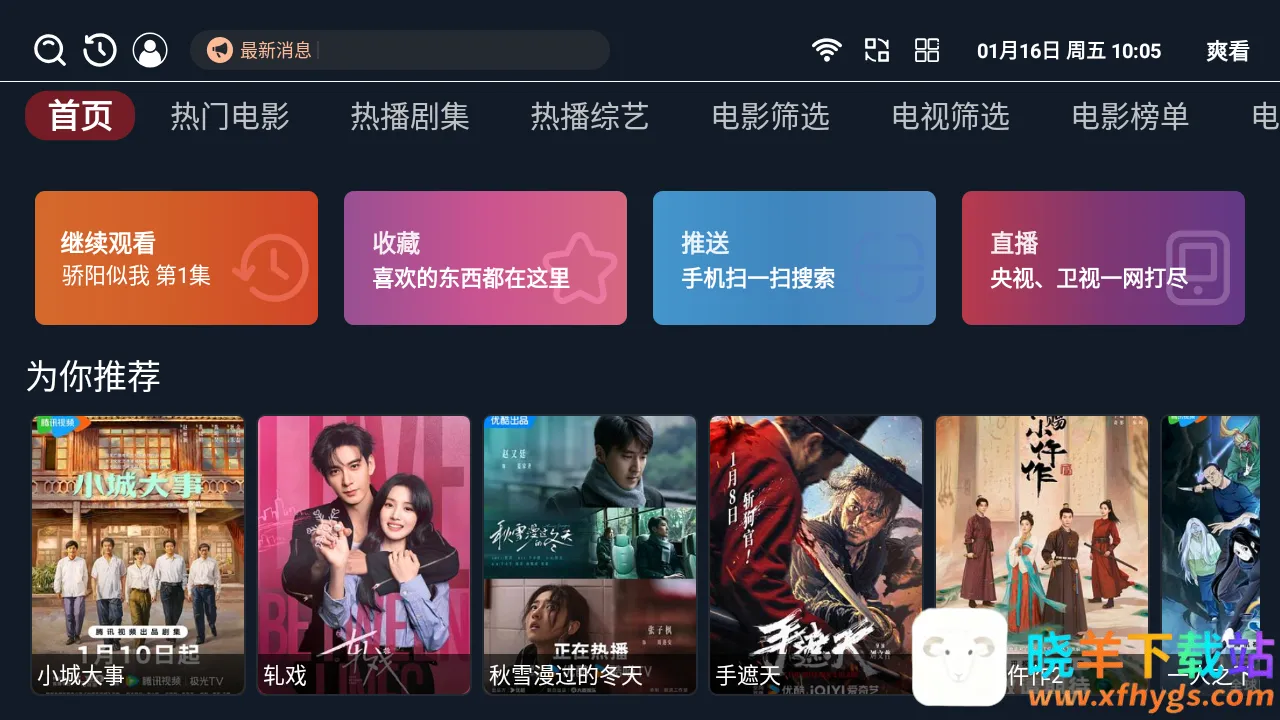The width and height of the screenshot is (1280, 720).
Task: Open the 直播 live TV card
Action: [1103, 258]
